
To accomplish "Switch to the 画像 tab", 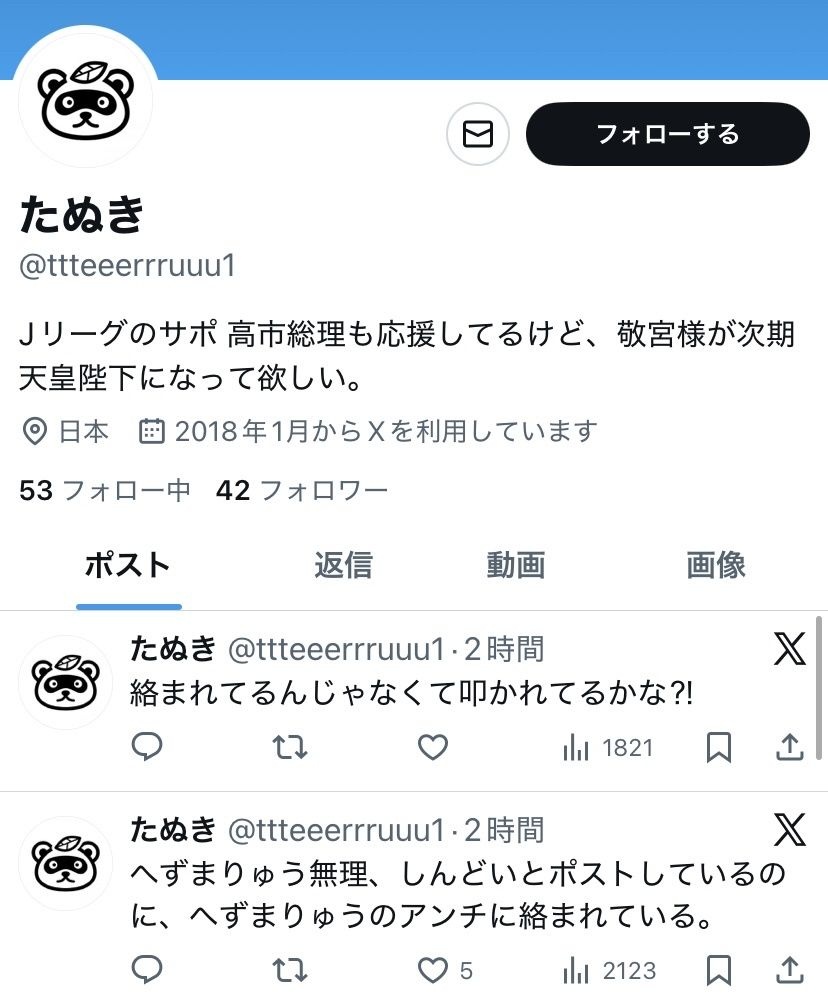I will tap(716, 565).
